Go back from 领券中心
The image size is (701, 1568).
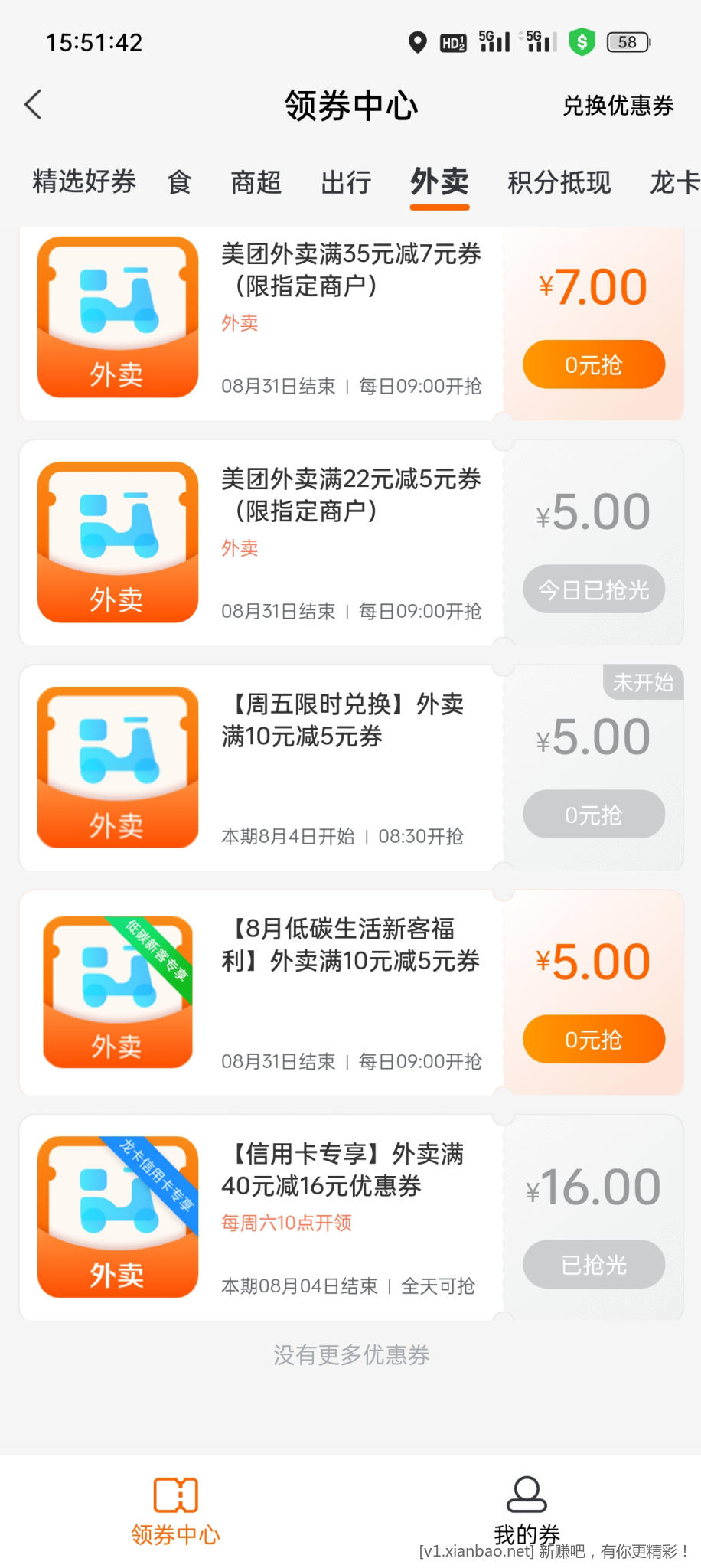click(x=33, y=105)
